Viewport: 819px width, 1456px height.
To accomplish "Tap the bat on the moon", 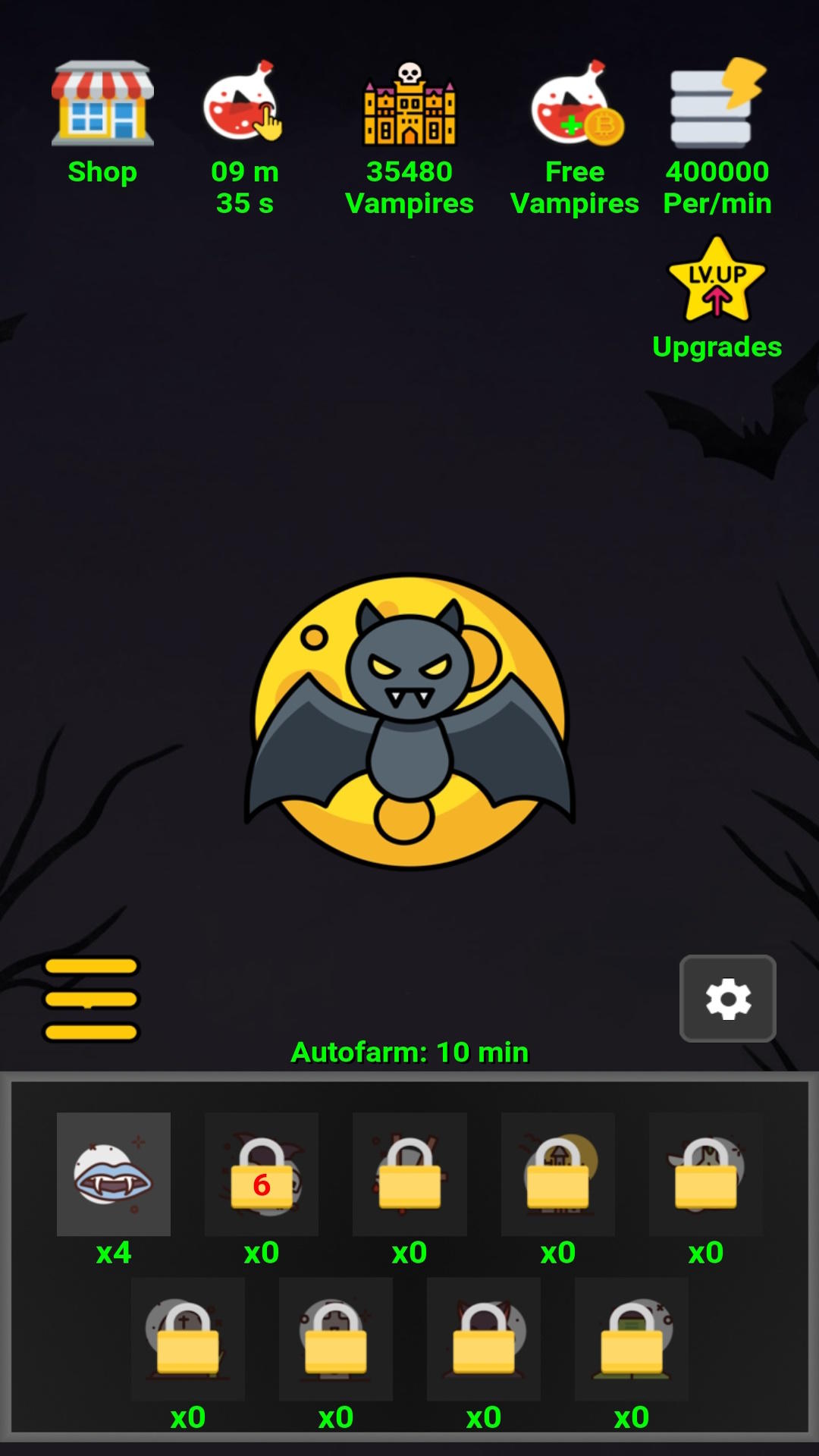I will point(409,721).
